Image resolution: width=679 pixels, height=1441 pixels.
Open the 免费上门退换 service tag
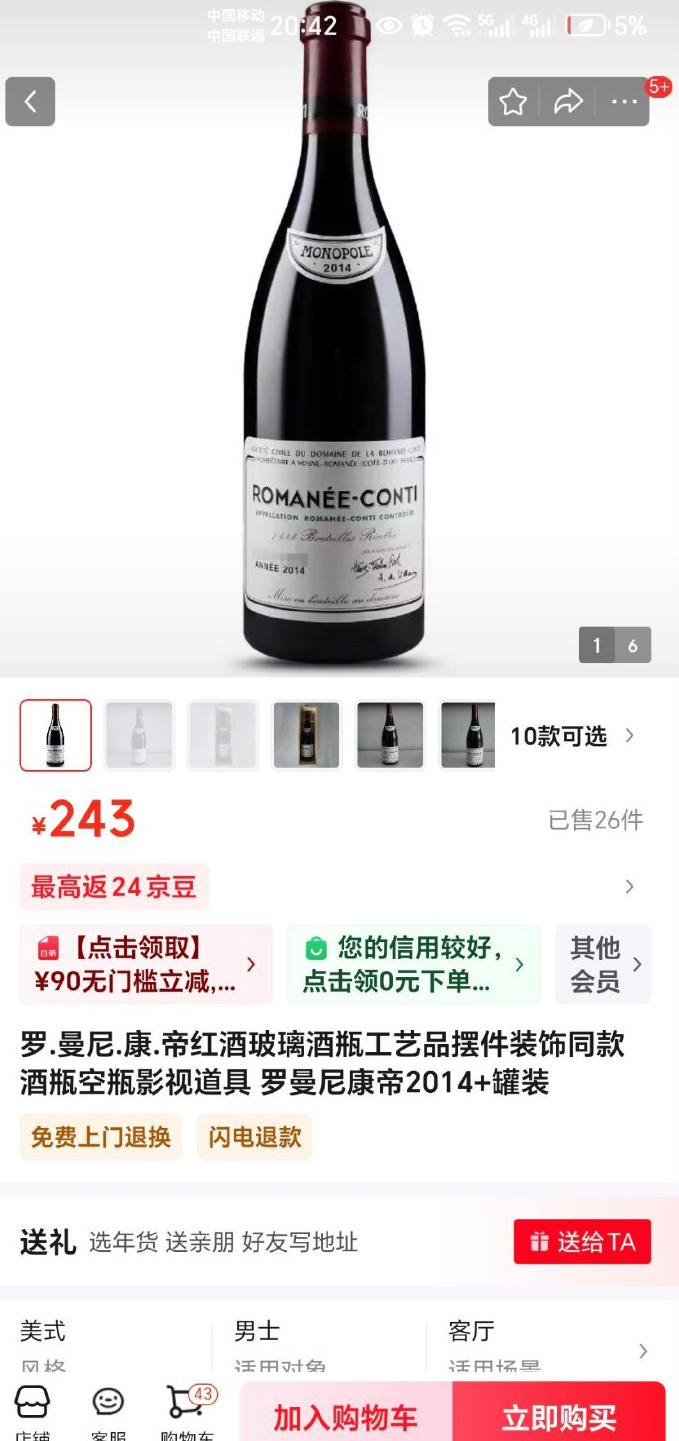pos(101,1137)
